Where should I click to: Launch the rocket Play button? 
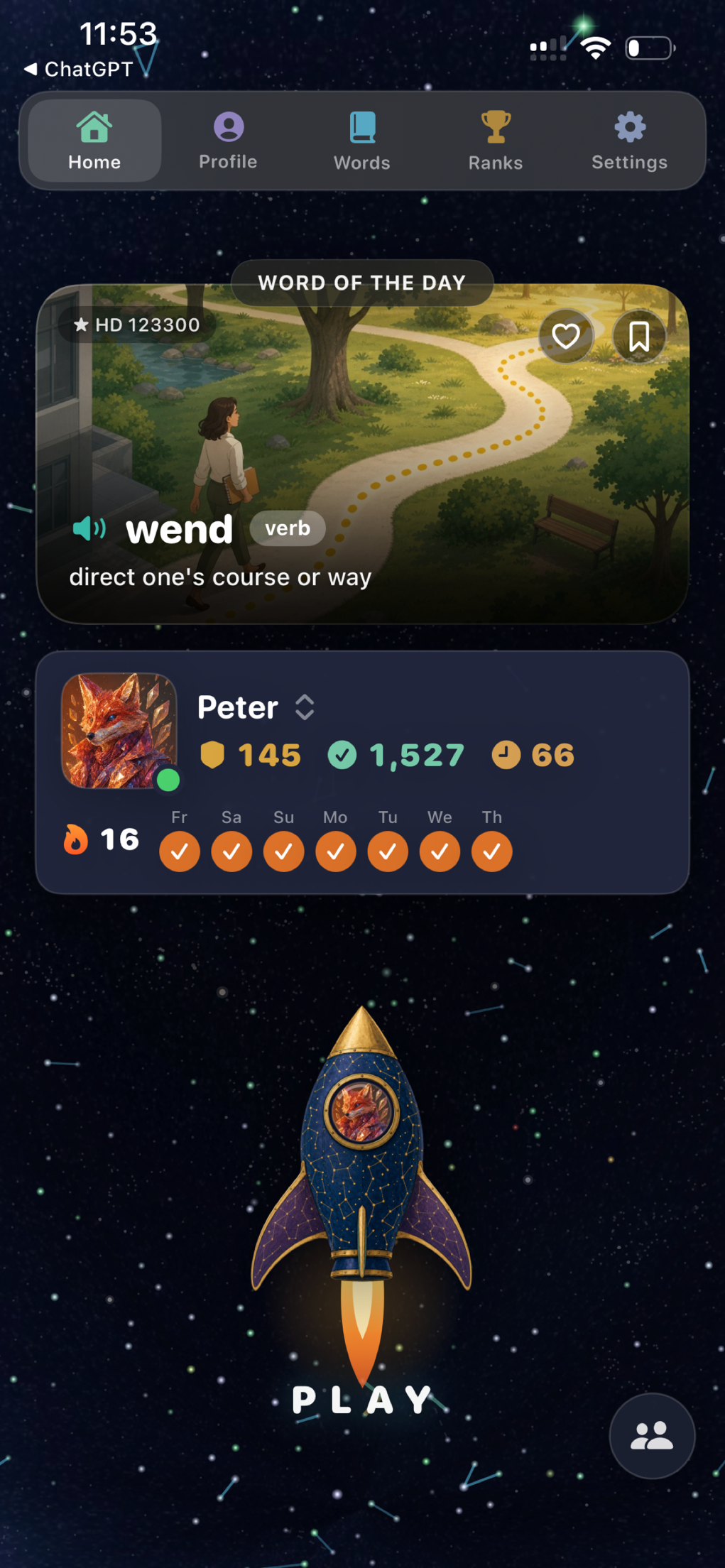[362, 1207]
